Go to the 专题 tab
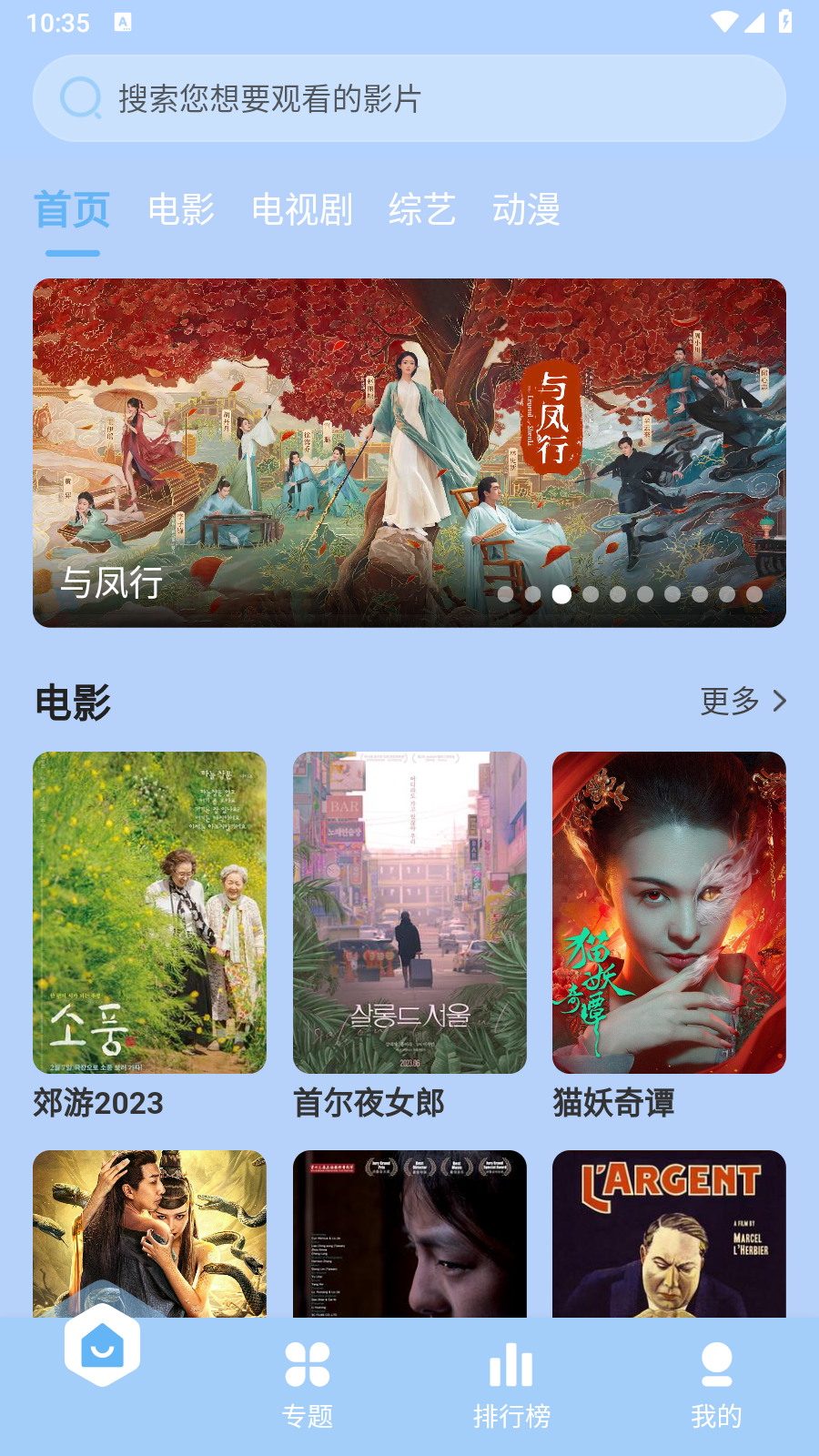The image size is (819, 1456). tap(308, 1383)
